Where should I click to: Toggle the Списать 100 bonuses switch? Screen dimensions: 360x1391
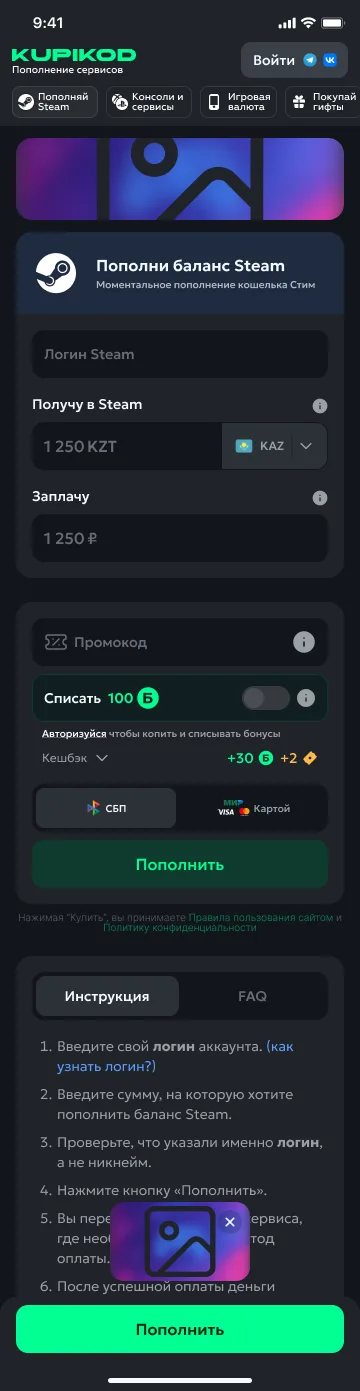266,698
